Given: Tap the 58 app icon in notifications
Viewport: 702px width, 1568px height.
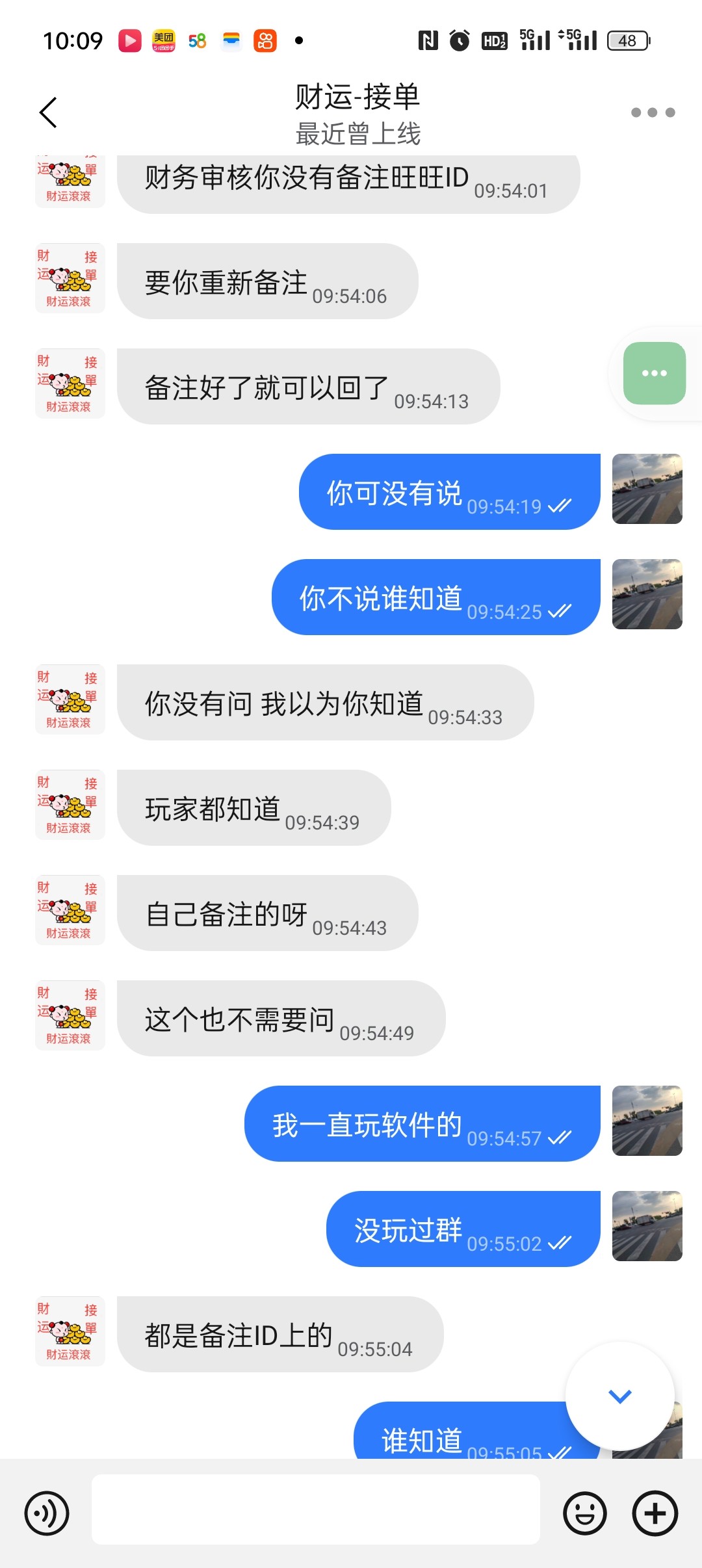Looking at the screenshot, I should click(x=197, y=40).
